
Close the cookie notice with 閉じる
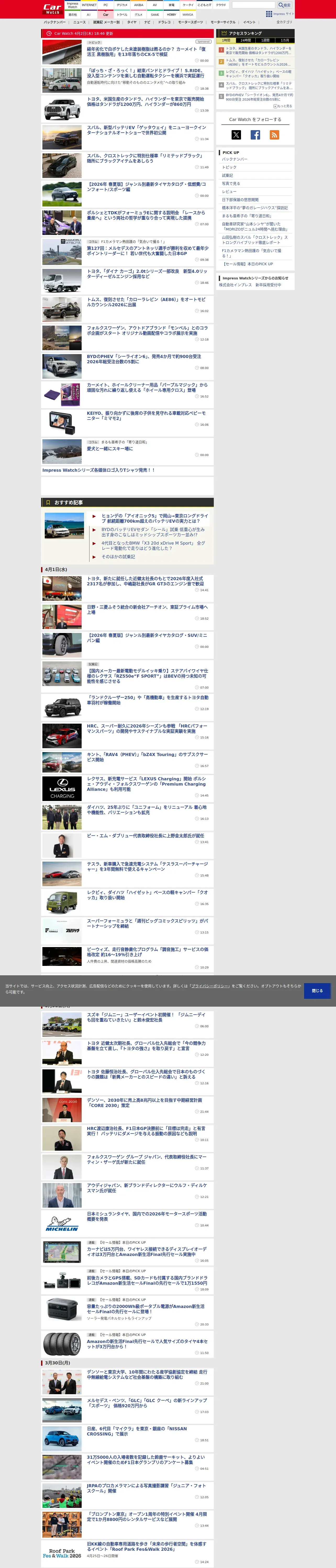coord(317,990)
